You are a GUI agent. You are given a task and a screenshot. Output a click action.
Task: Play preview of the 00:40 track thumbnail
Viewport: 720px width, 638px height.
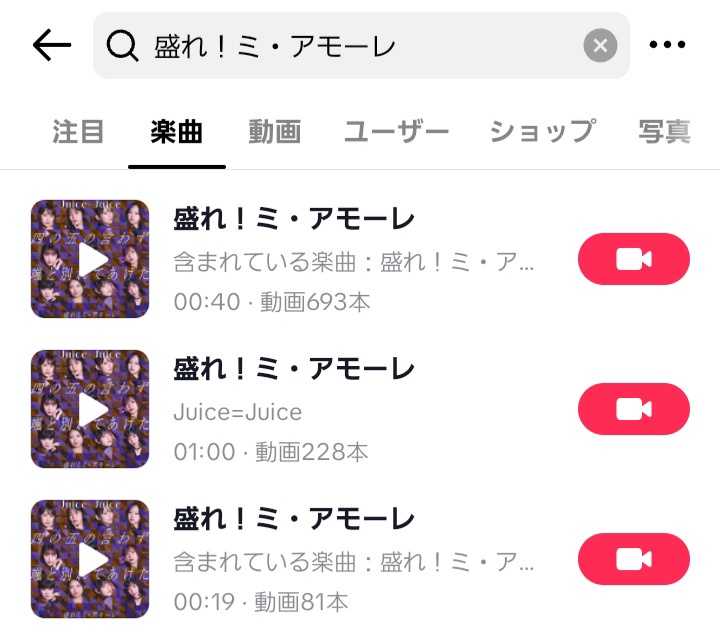(90, 259)
